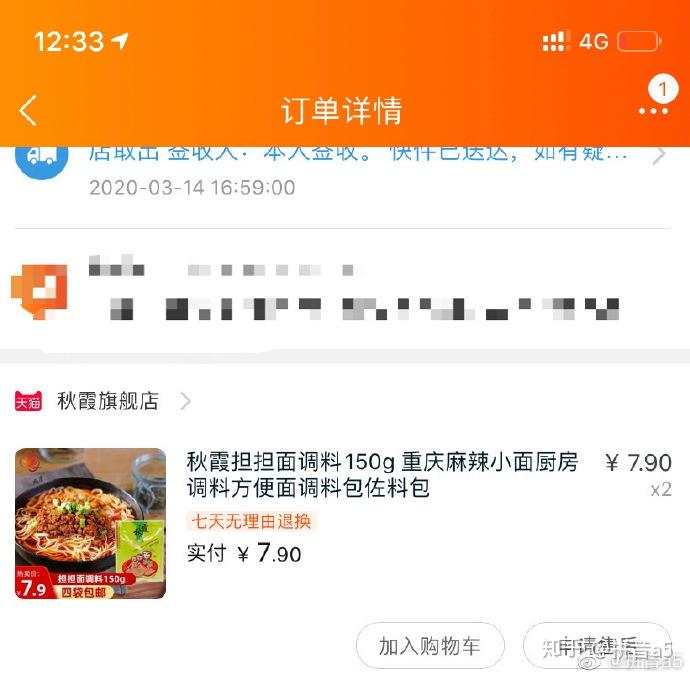Open the 秋霞旗舰店 store page
690x677 pixels.
(x=108, y=402)
